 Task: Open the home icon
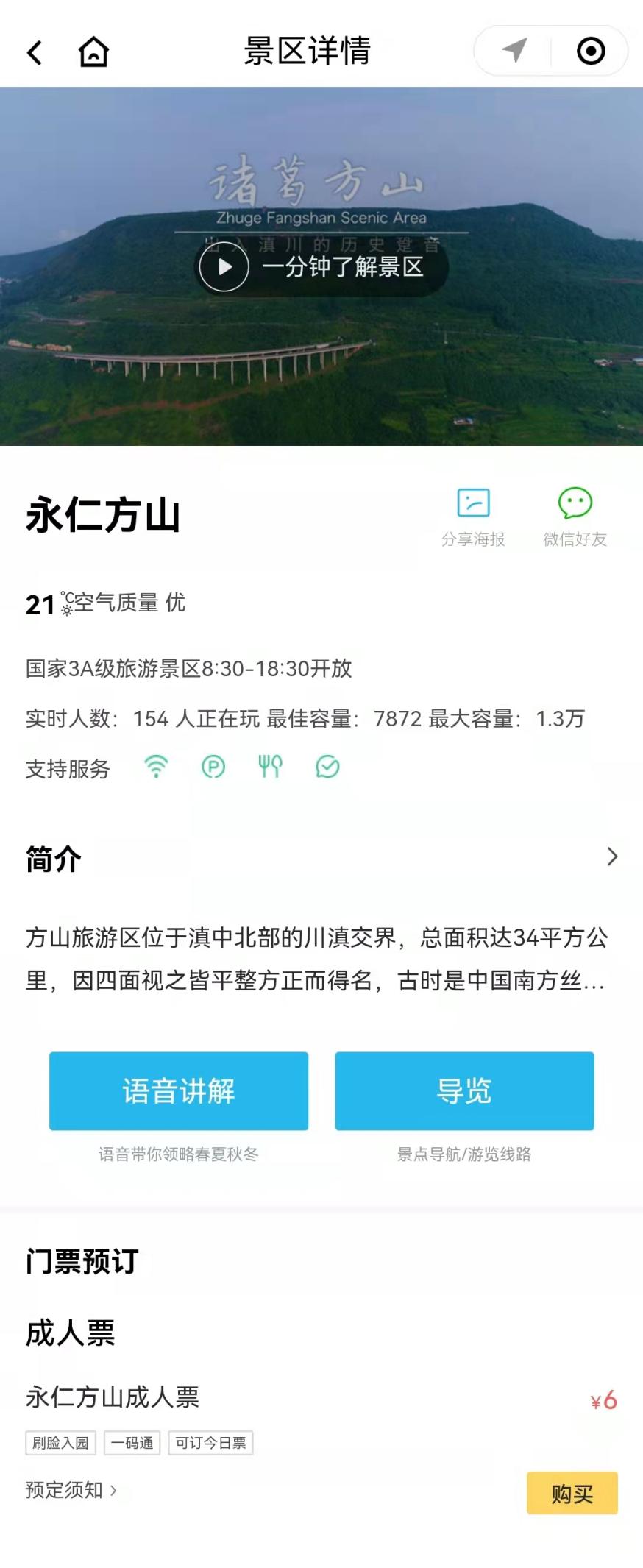[93, 52]
